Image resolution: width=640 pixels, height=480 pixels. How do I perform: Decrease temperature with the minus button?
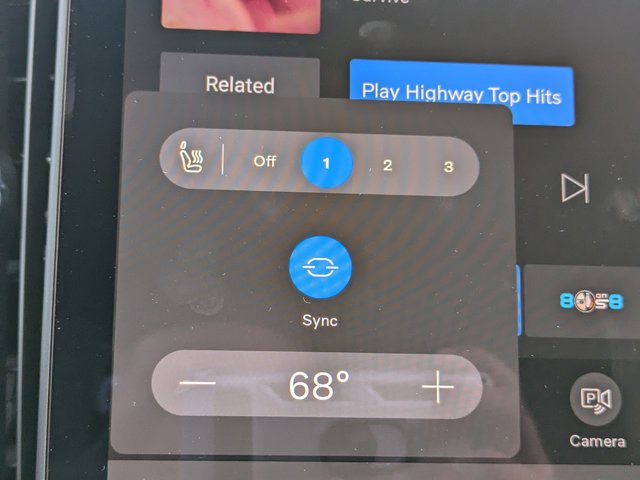tap(200, 385)
